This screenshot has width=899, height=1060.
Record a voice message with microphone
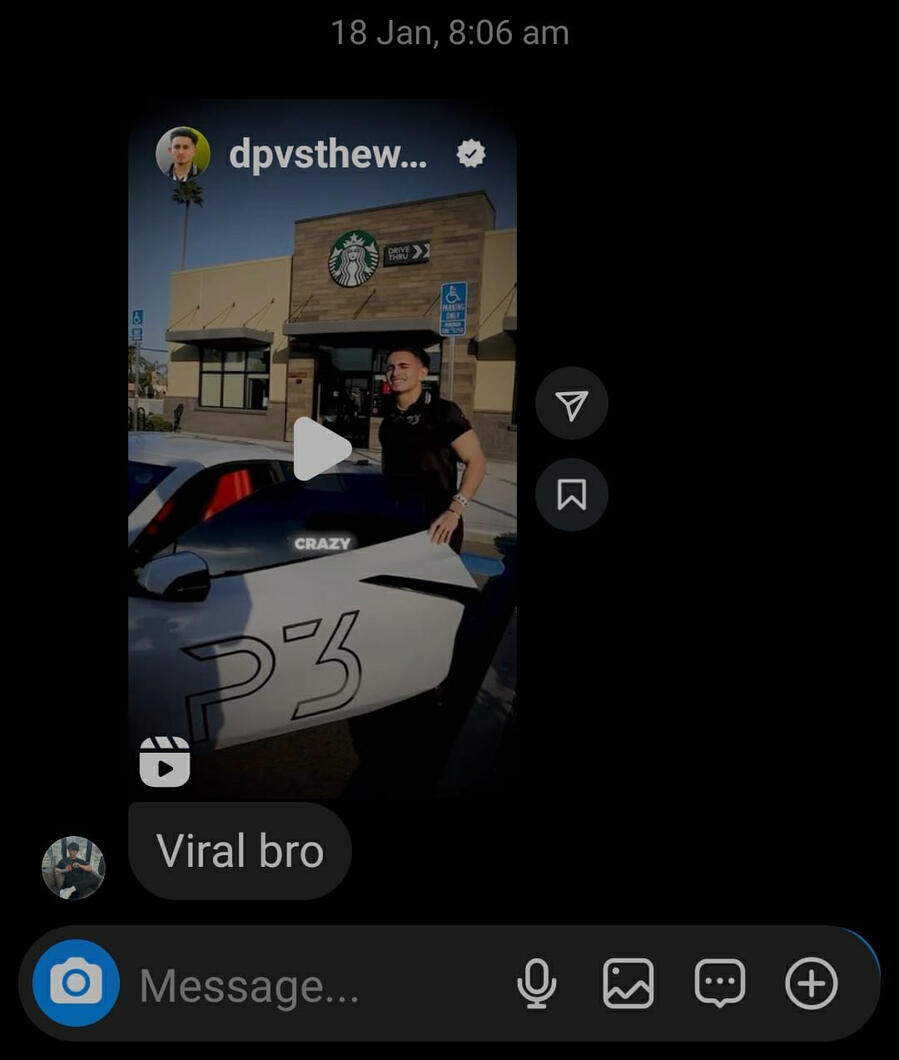(536, 983)
